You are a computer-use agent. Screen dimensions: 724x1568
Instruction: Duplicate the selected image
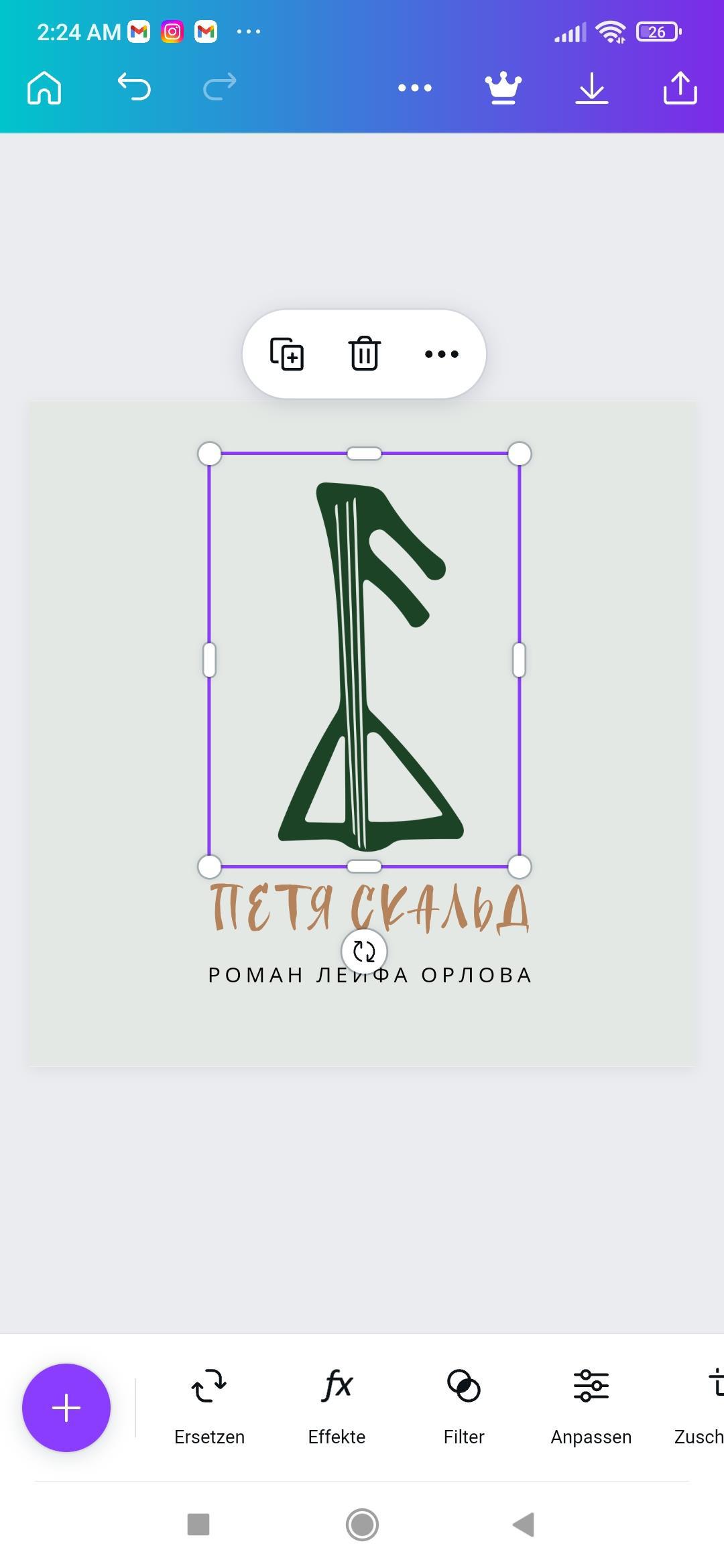(287, 354)
